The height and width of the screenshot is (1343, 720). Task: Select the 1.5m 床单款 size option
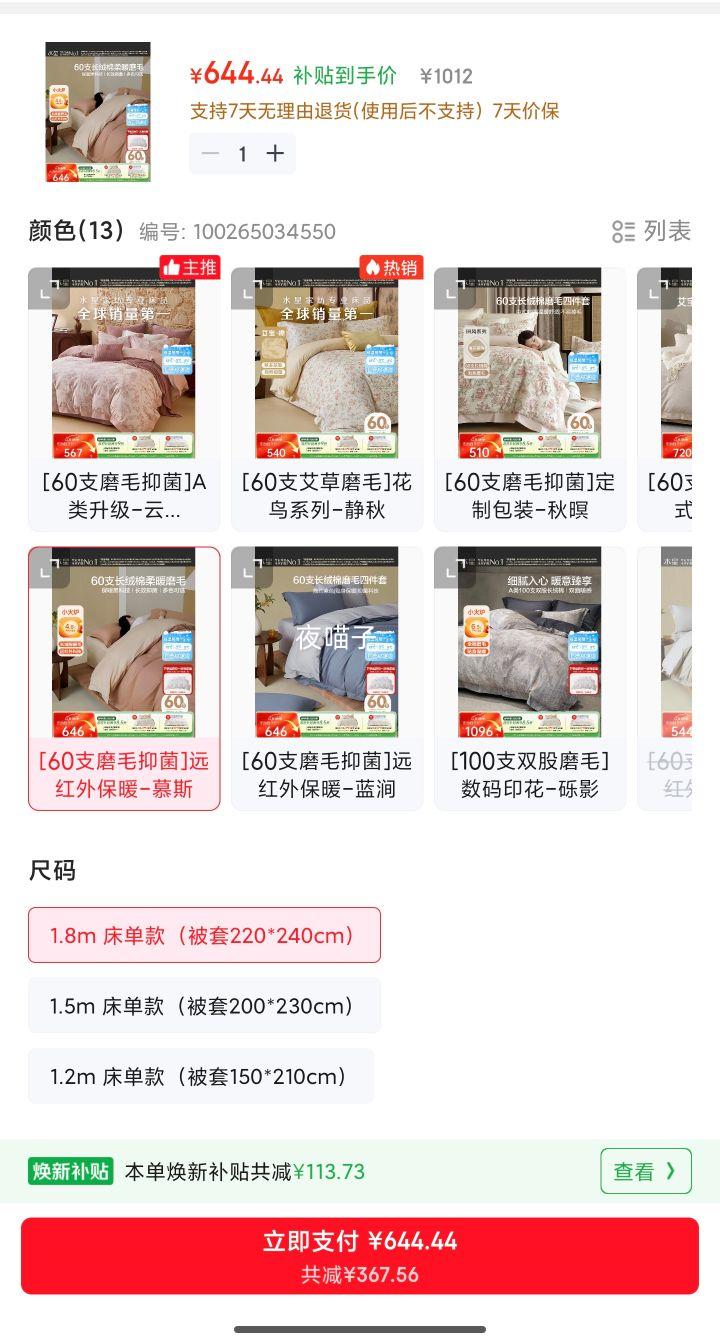[x=203, y=1005]
